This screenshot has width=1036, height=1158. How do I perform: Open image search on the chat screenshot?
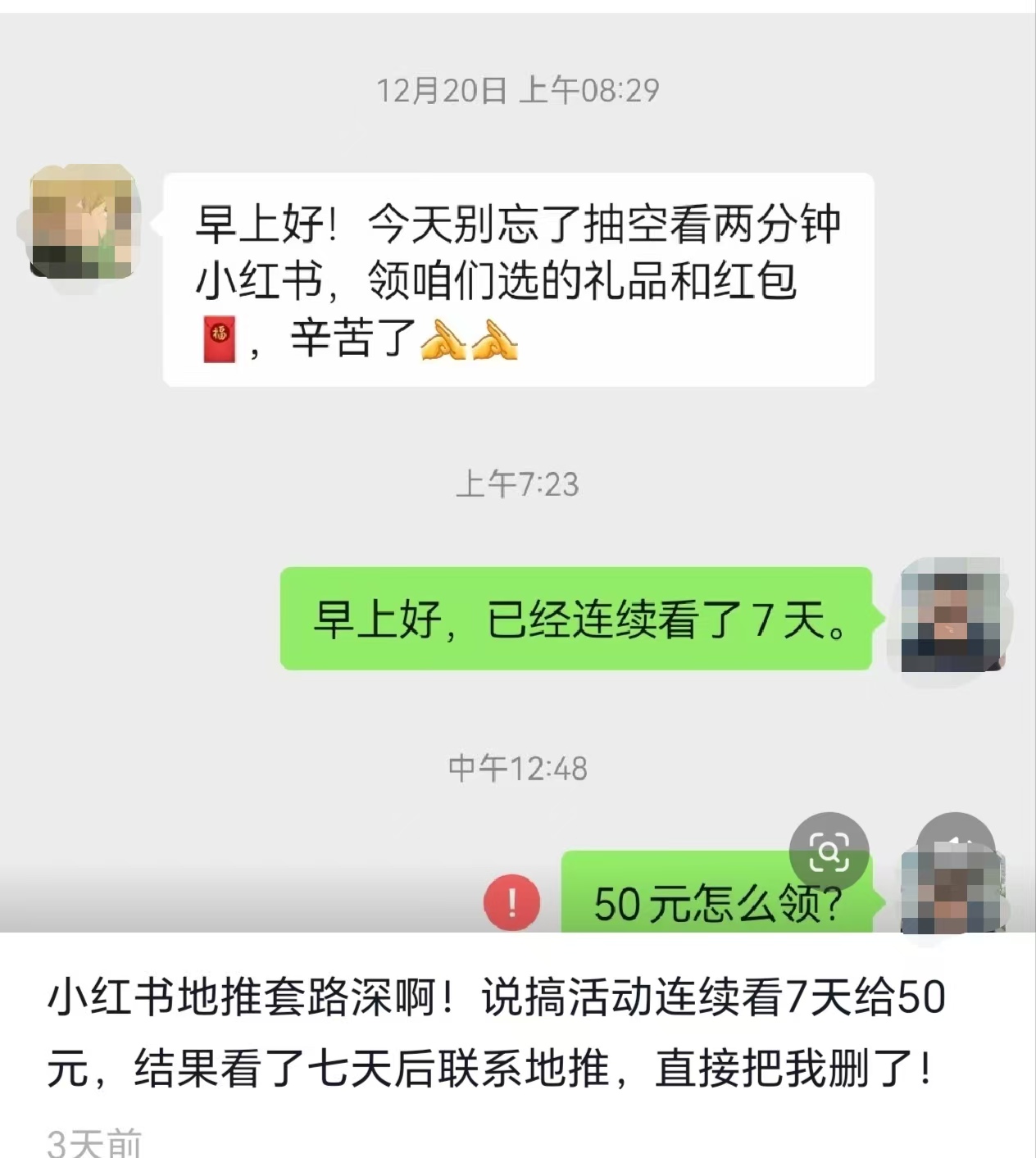[828, 851]
